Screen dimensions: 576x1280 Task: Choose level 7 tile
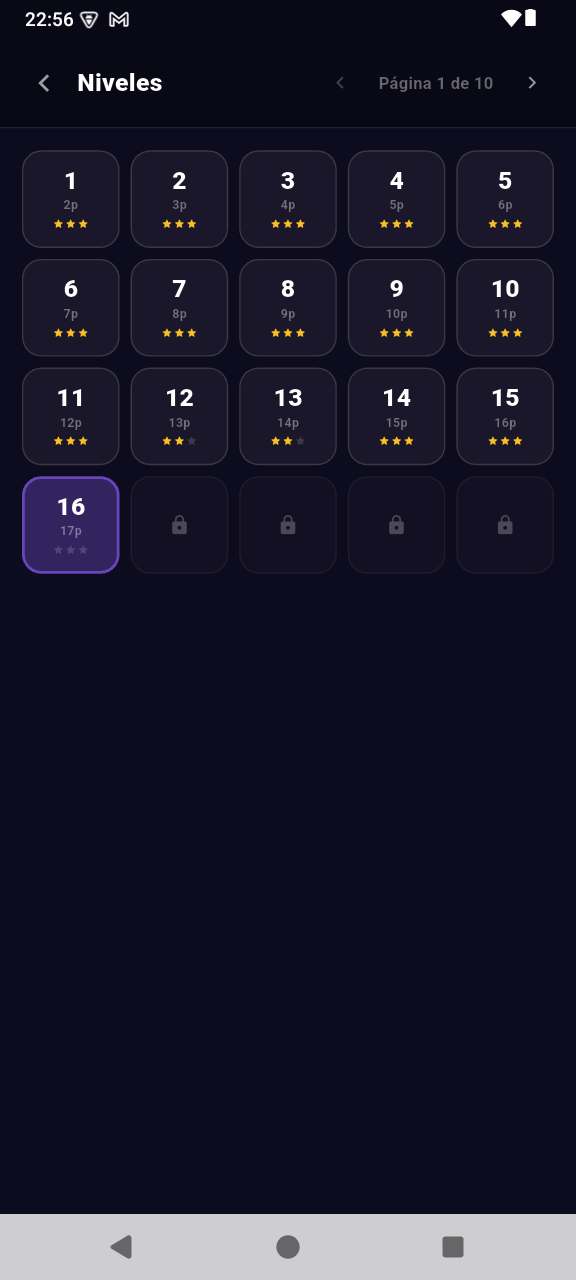tap(179, 308)
